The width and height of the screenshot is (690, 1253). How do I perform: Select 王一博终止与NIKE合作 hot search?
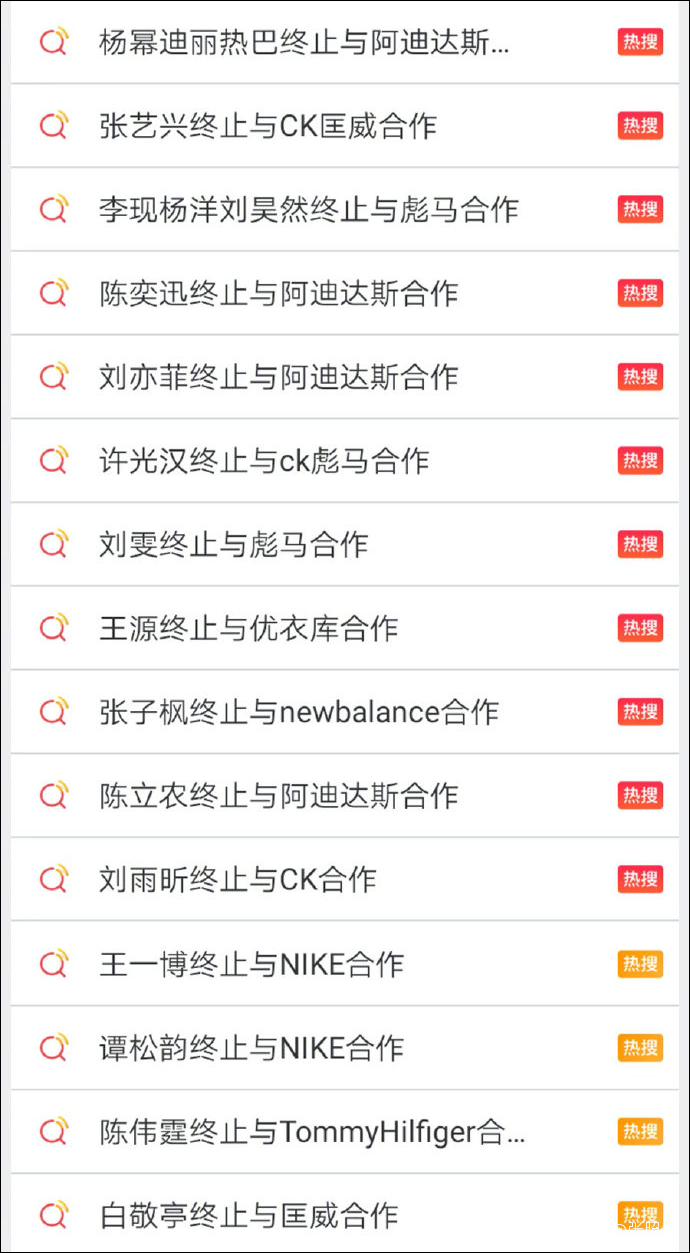coord(251,964)
